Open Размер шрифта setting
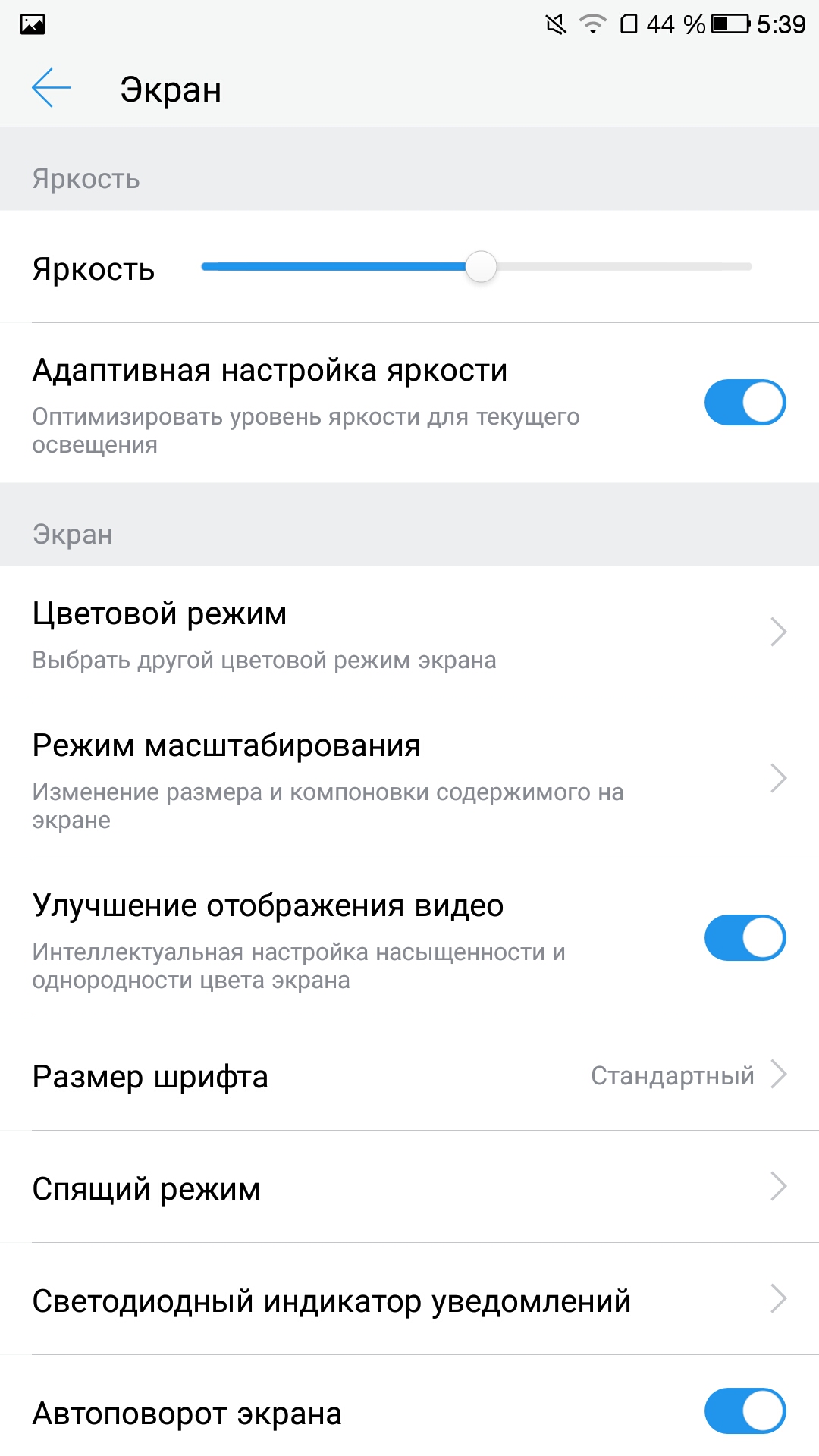This screenshot has width=819, height=1456. [x=409, y=1075]
